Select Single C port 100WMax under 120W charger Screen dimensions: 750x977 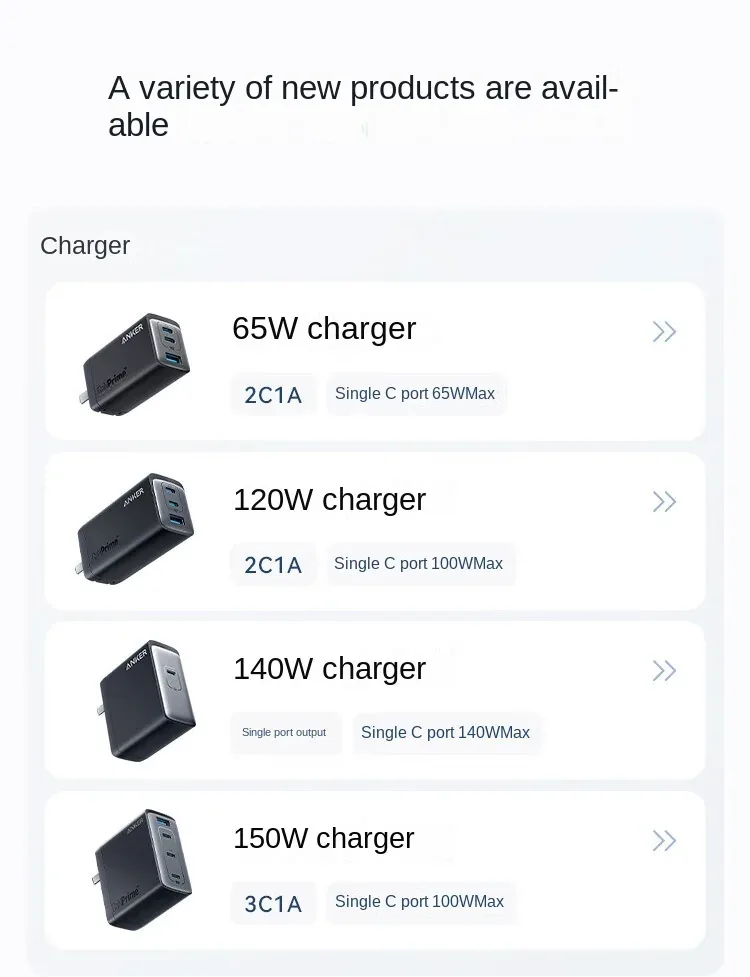[420, 563]
